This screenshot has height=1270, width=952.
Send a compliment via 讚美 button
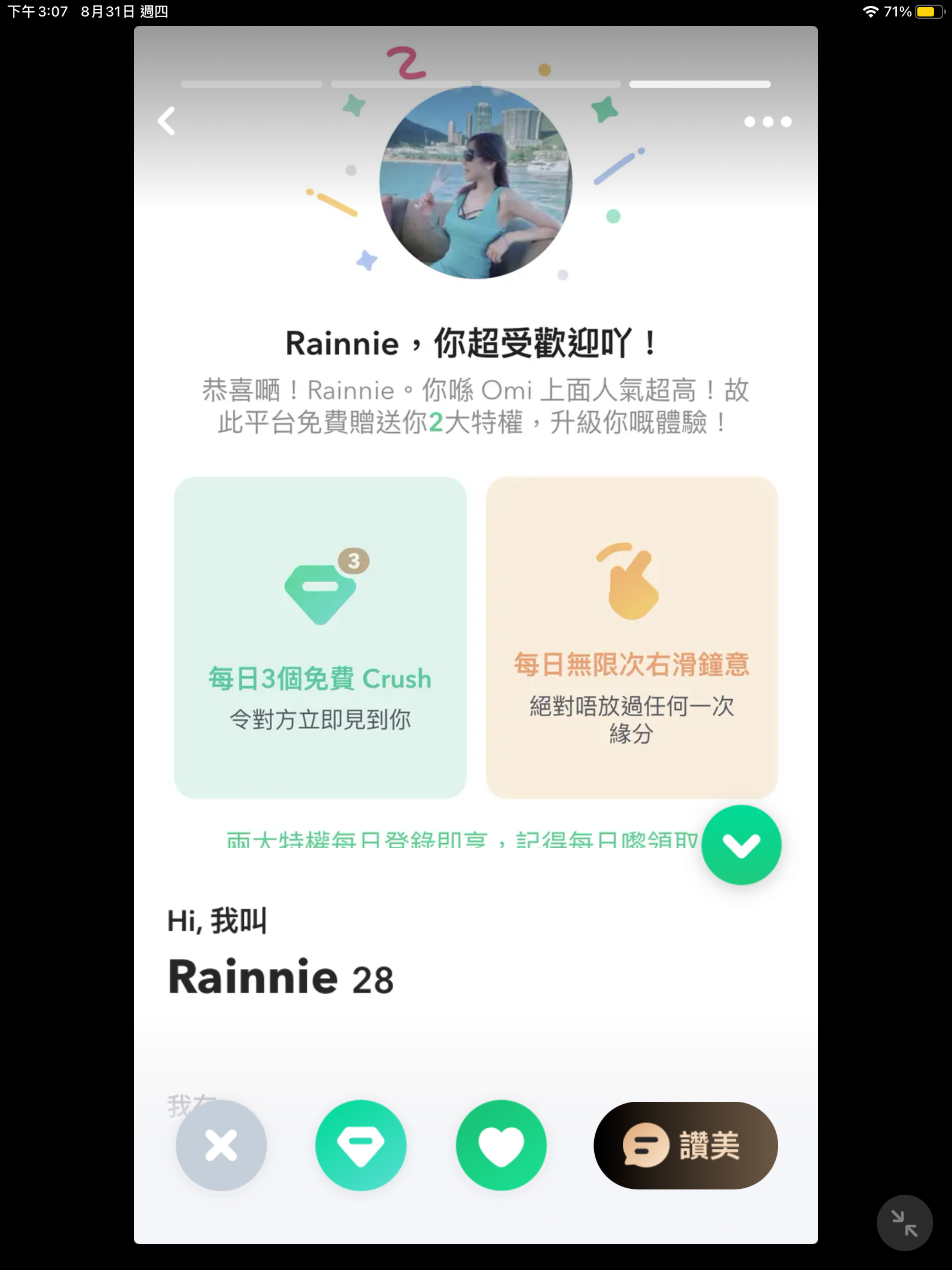(x=685, y=1145)
